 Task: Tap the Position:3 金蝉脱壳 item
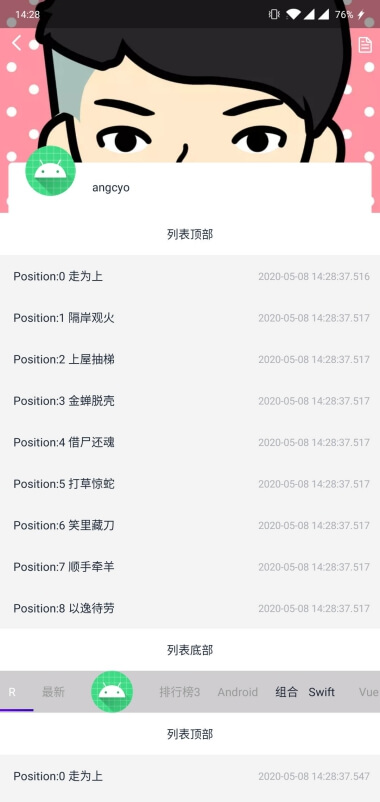[190, 401]
